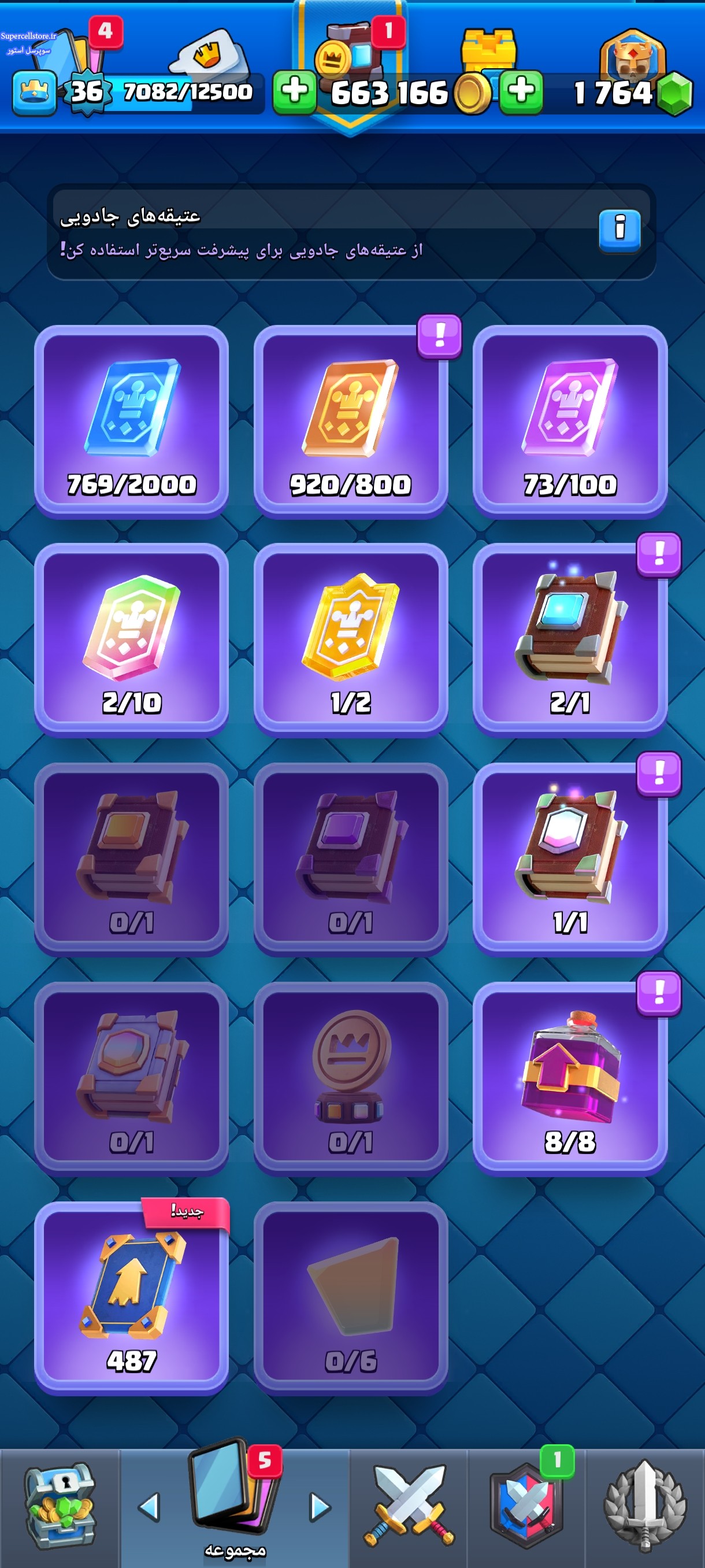The image size is (705, 1568).
Task: Select the golden champion wild card 1/2
Action: point(351,641)
